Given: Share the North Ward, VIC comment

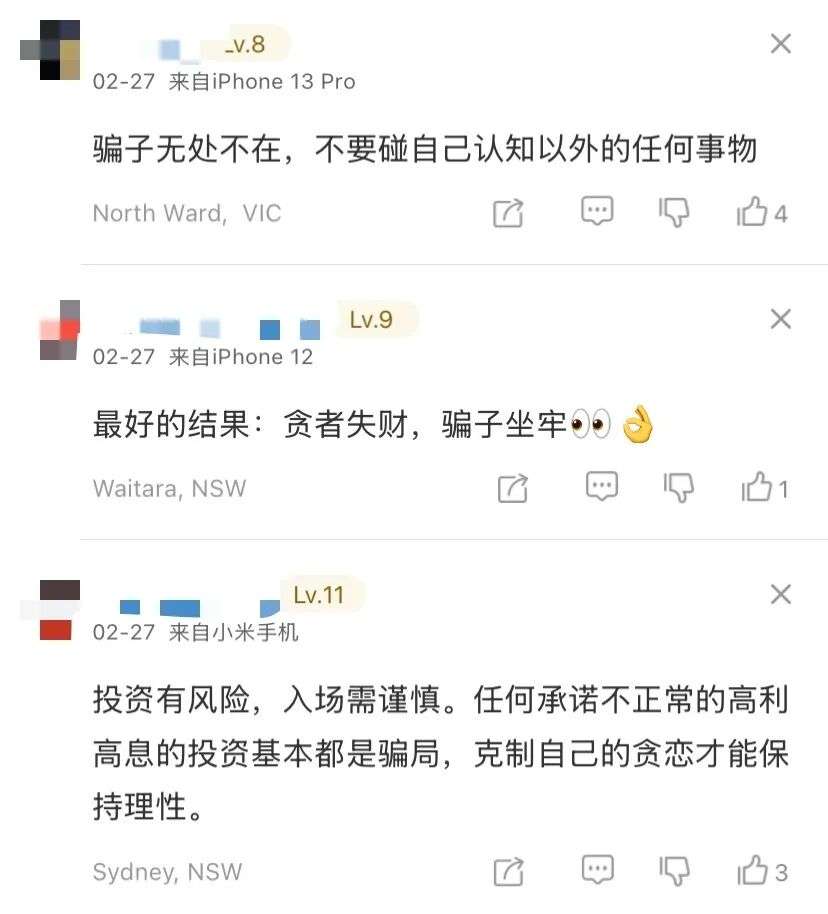Looking at the screenshot, I should 509,212.
